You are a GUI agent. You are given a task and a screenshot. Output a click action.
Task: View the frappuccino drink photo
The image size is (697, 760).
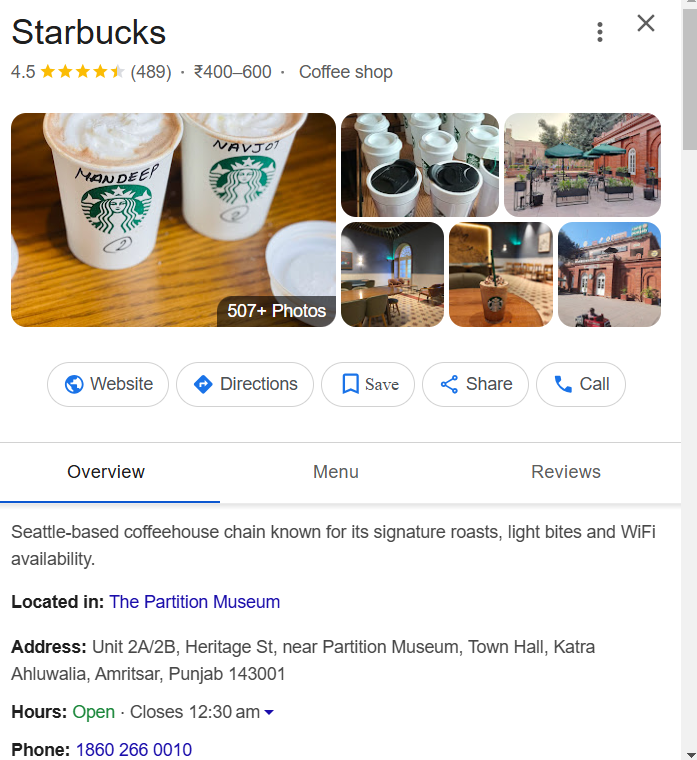[x=500, y=274]
